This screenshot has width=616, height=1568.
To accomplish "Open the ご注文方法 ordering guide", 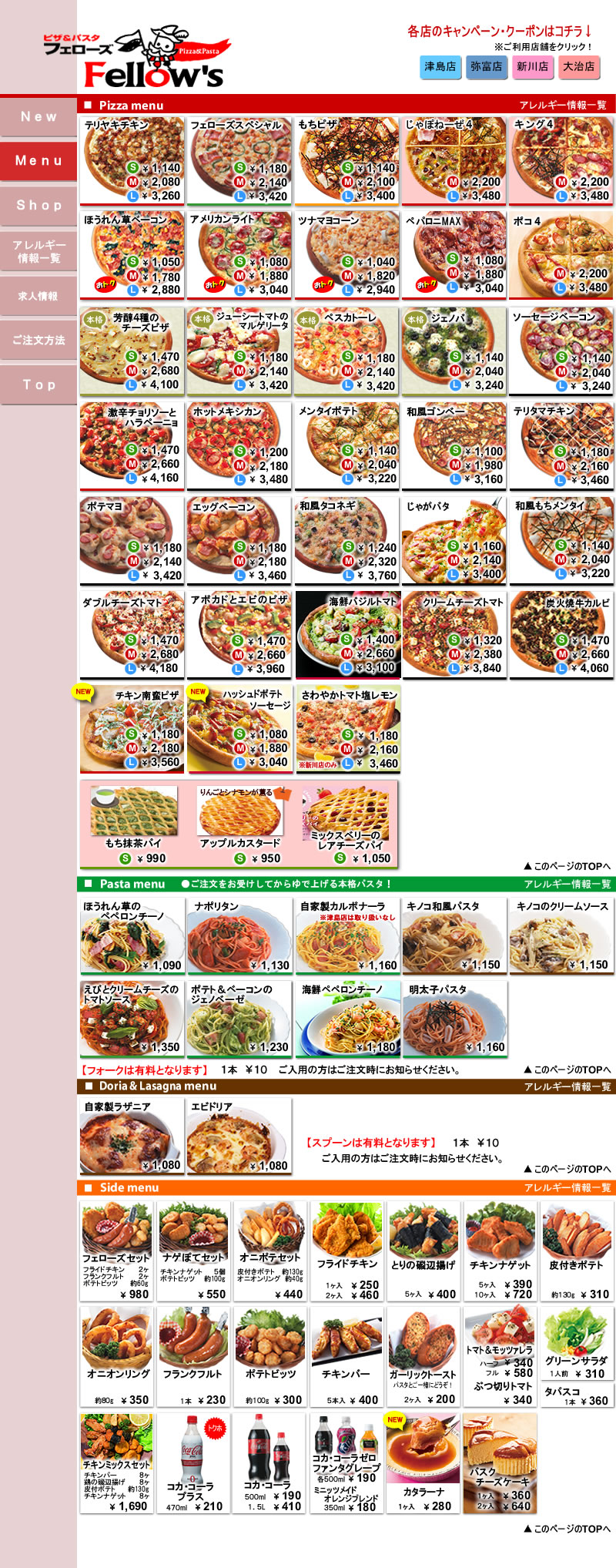I will [38, 340].
